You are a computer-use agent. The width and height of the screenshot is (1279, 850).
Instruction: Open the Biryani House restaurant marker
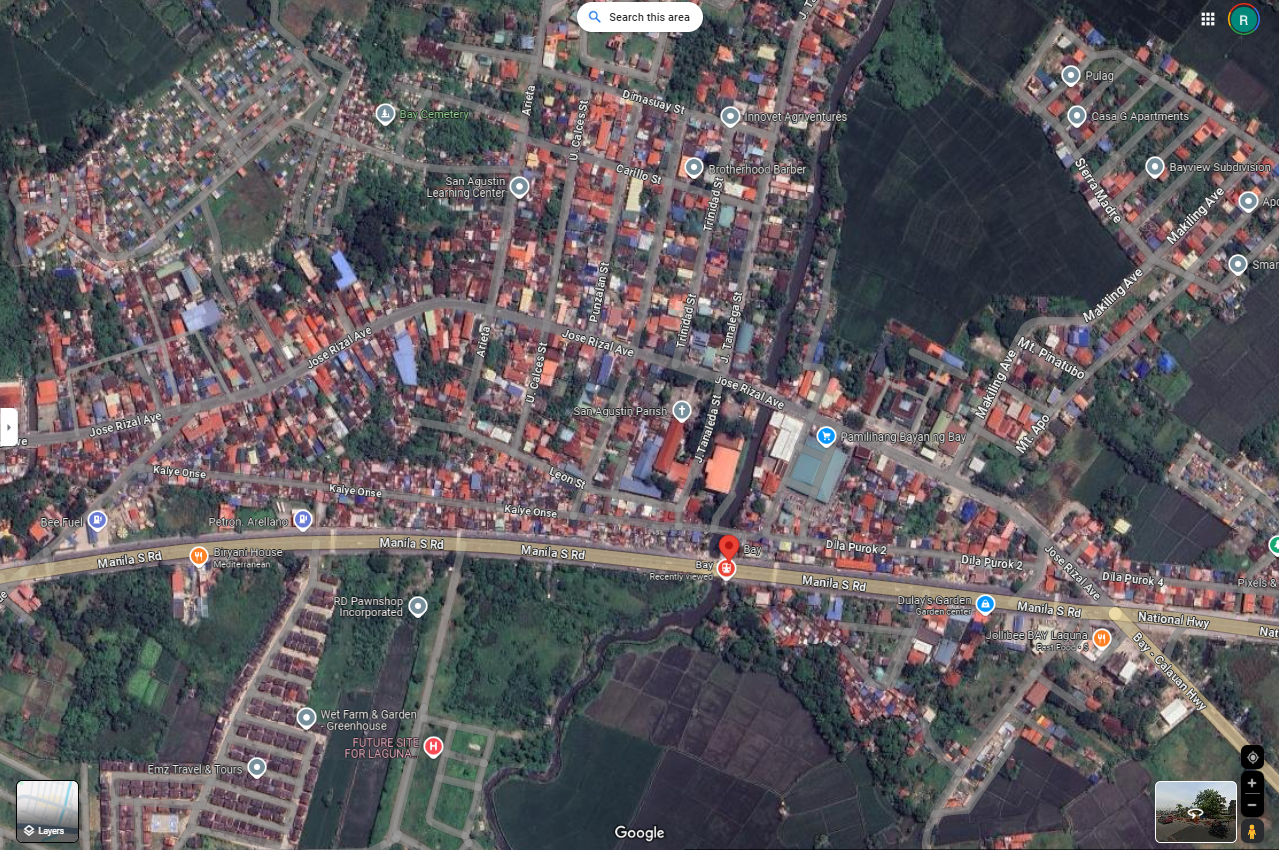[x=199, y=555]
